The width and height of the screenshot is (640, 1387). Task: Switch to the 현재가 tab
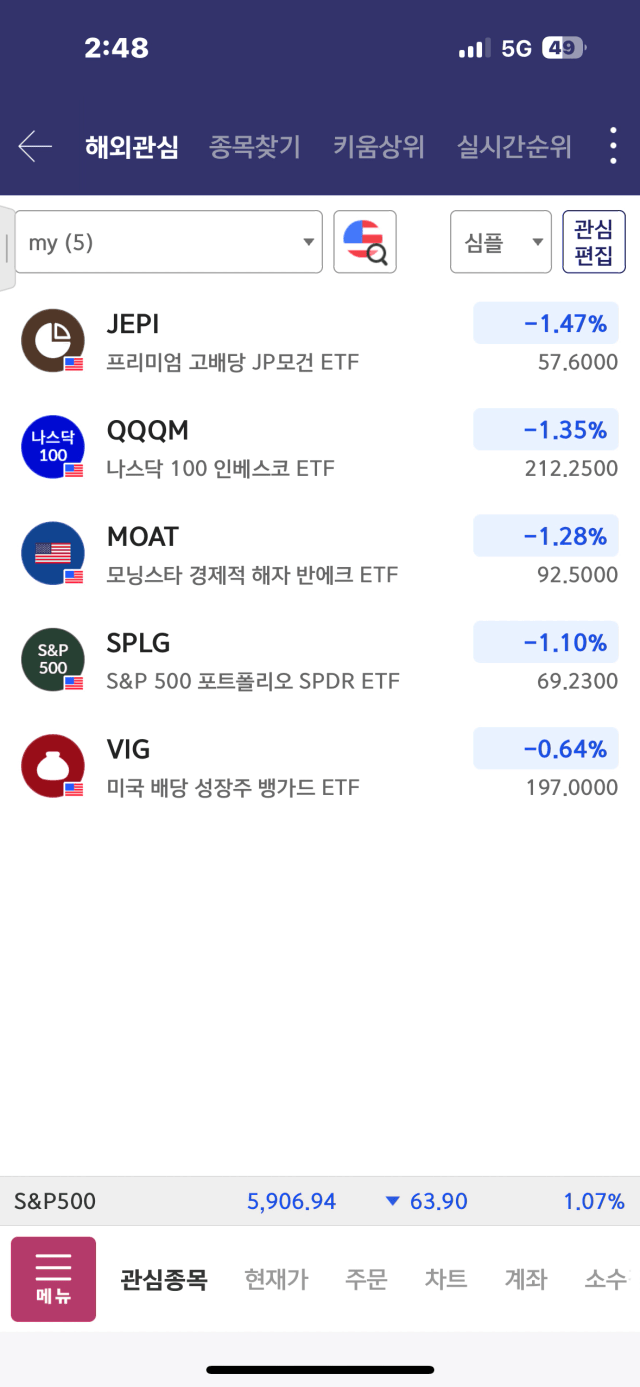point(277,1279)
